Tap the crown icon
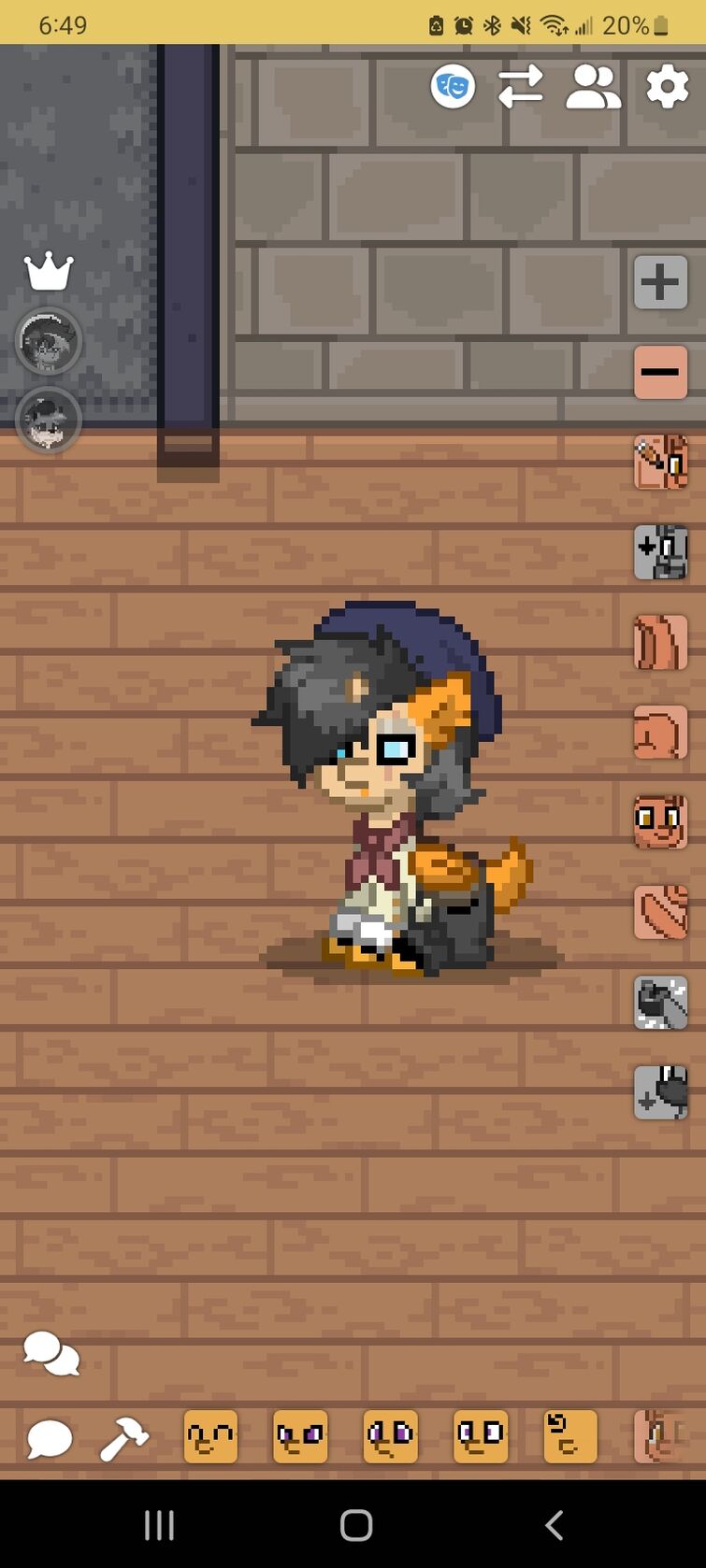The image size is (706, 1568). point(49,272)
